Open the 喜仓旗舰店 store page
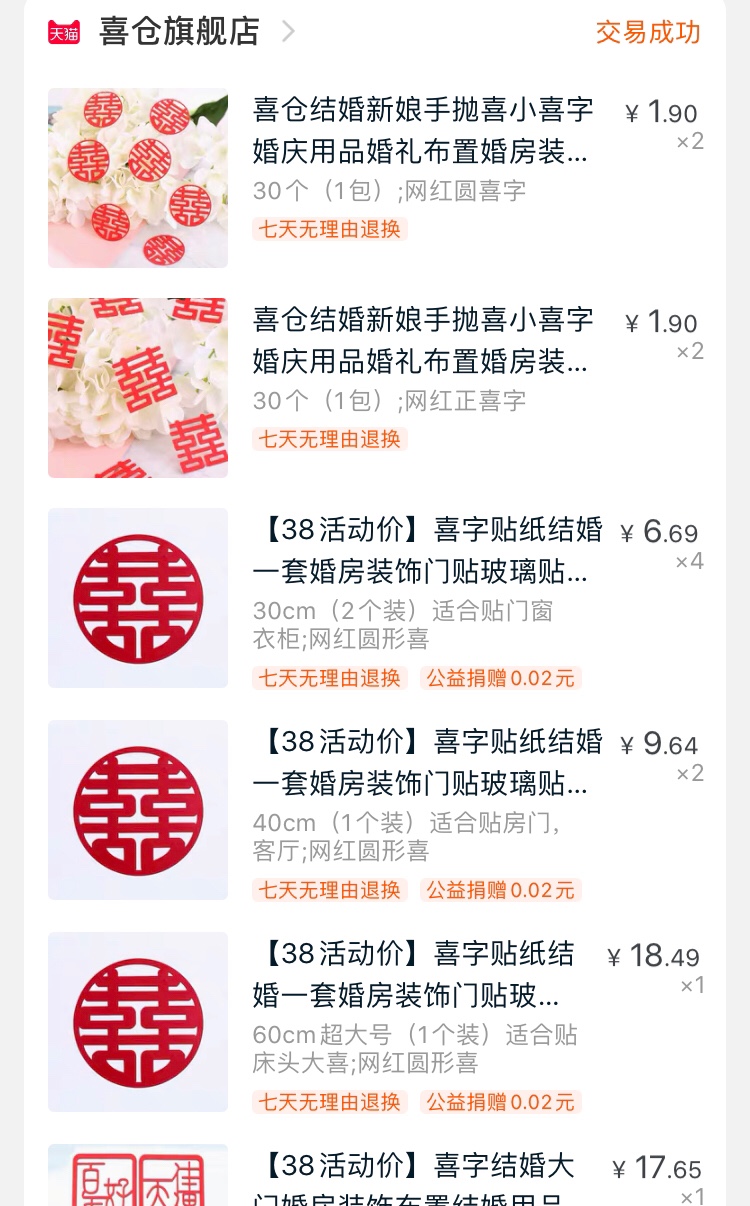Image resolution: width=750 pixels, height=1206 pixels. coord(180,32)
